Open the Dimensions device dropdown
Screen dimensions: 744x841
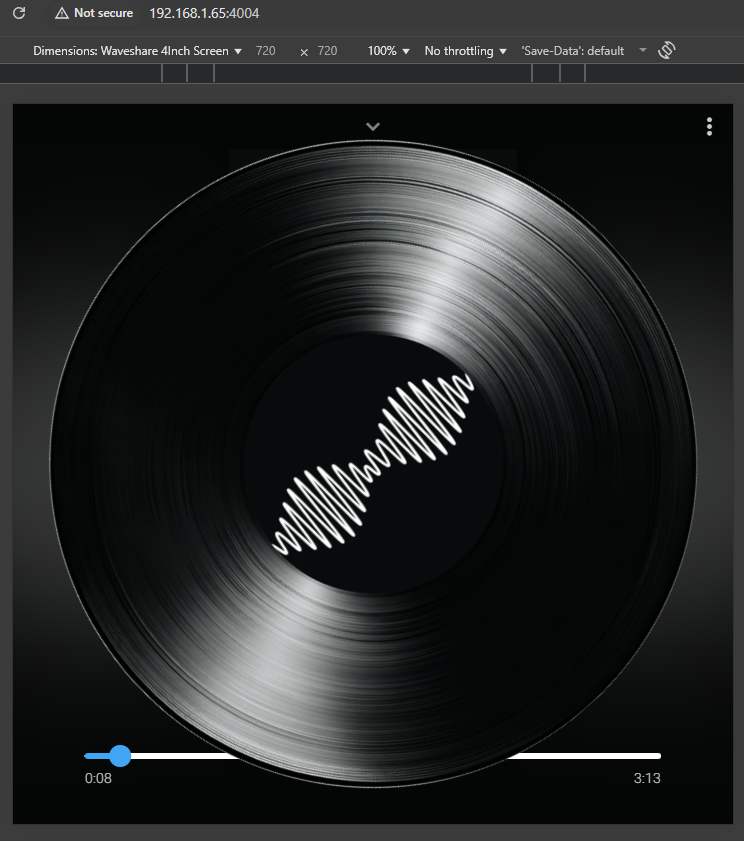(x=137, y=50)
